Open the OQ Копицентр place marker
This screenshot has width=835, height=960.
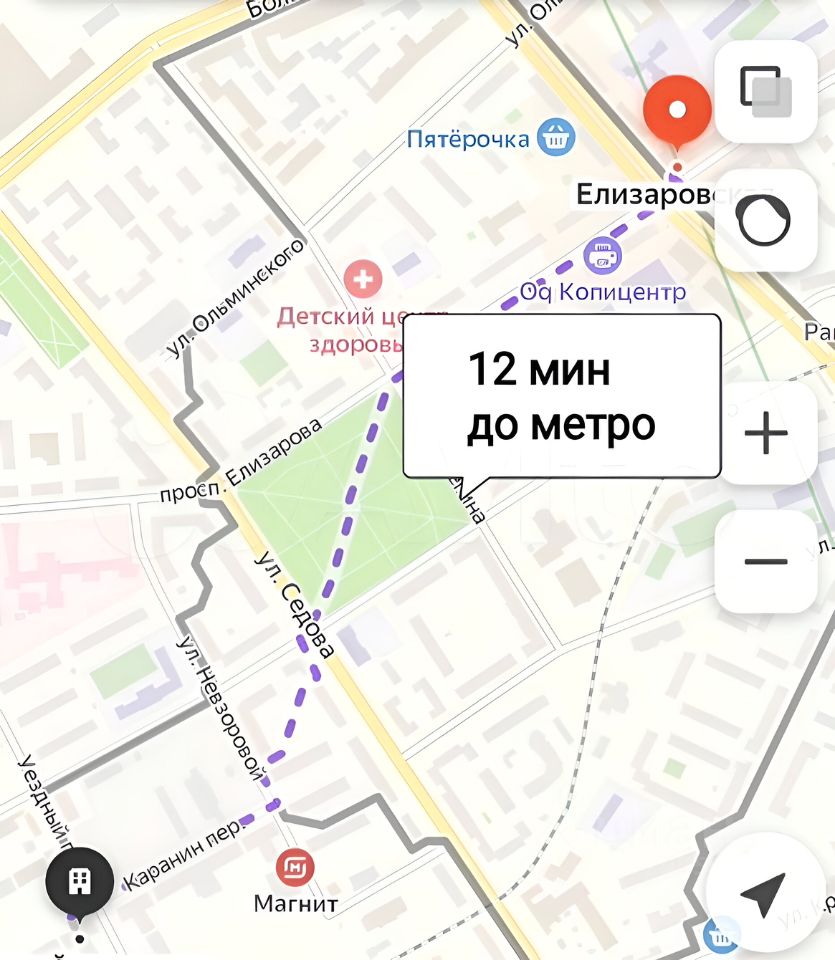point(602,255)
